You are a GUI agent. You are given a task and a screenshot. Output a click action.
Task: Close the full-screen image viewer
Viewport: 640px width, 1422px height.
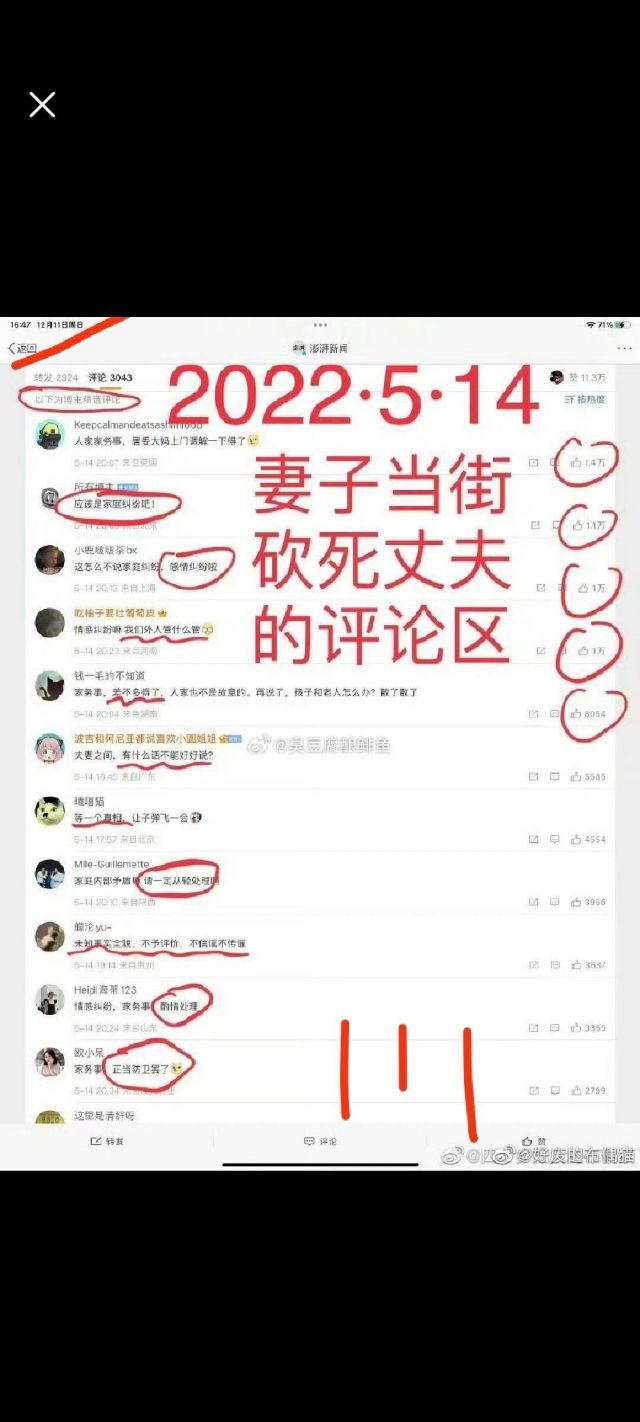[42, 105]
